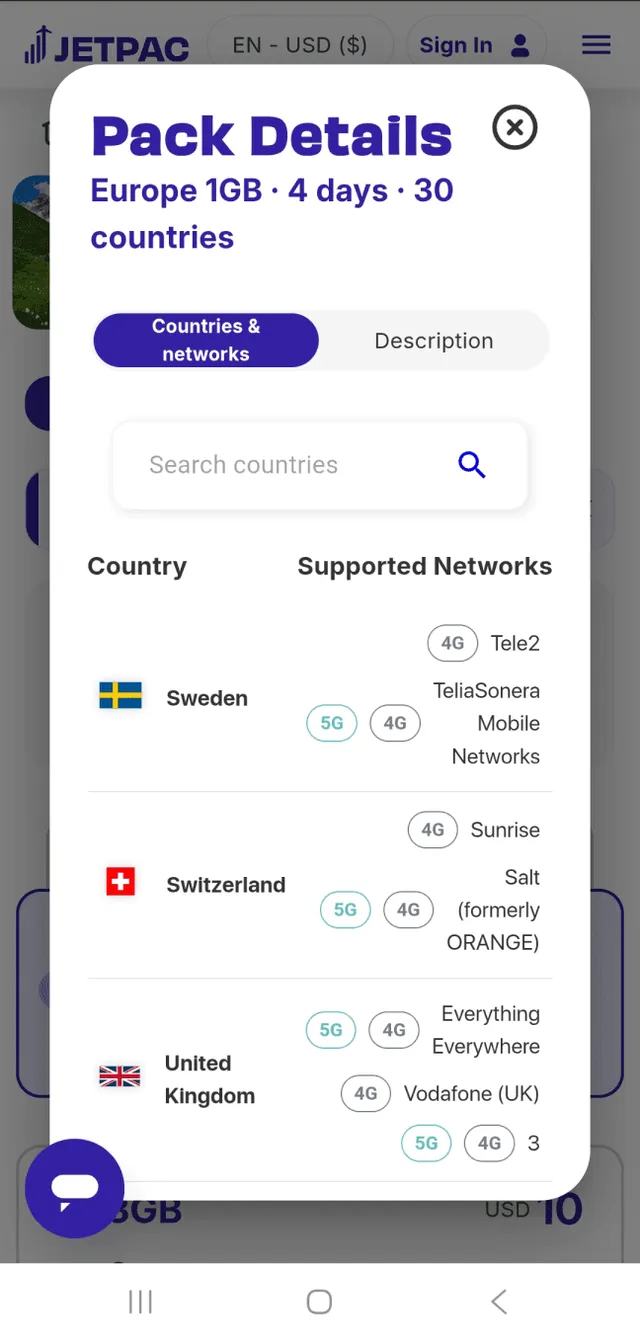Go to the system home screen
Image resolution: width=640 pixels, height=1338 pixels.
[x=319, y=1301]
